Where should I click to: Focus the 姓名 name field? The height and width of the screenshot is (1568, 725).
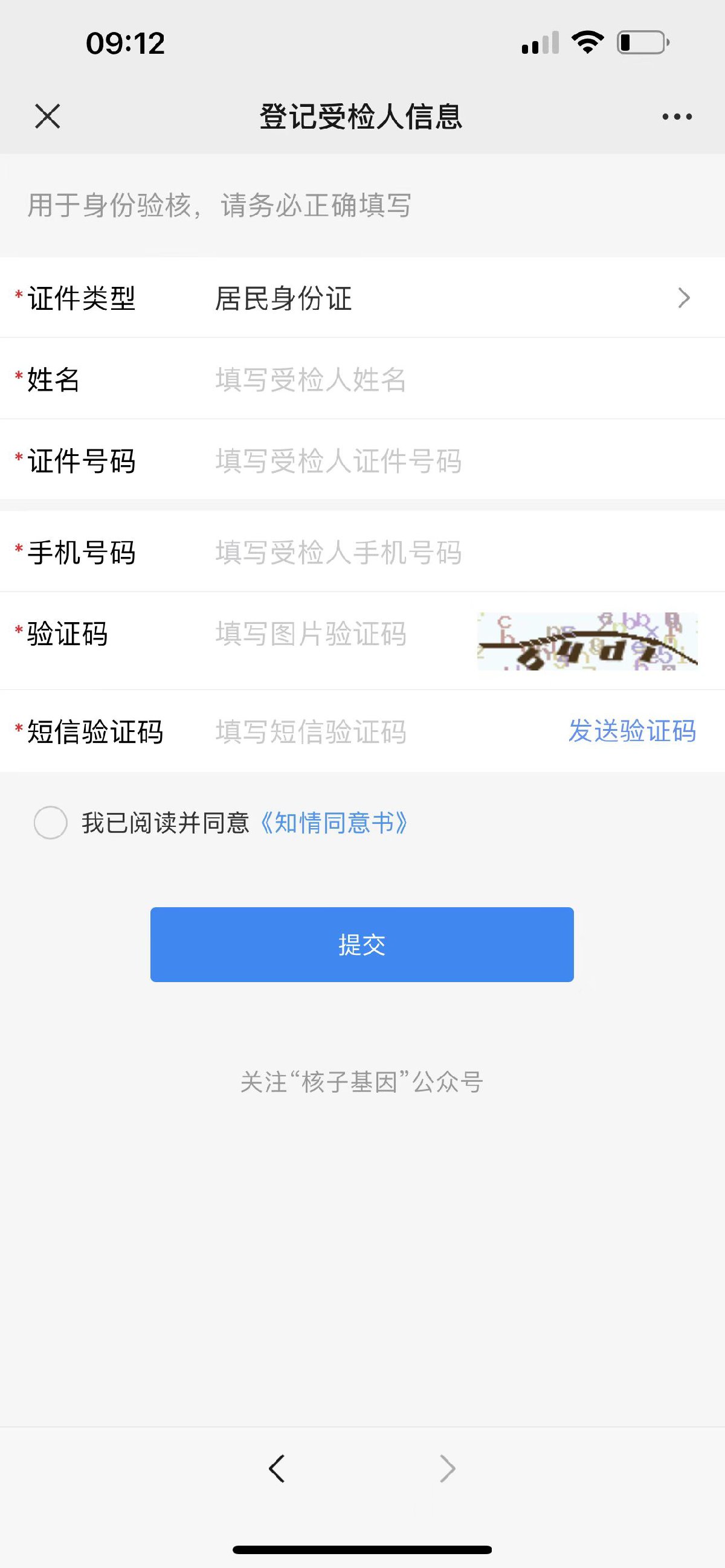pos(451,380)
